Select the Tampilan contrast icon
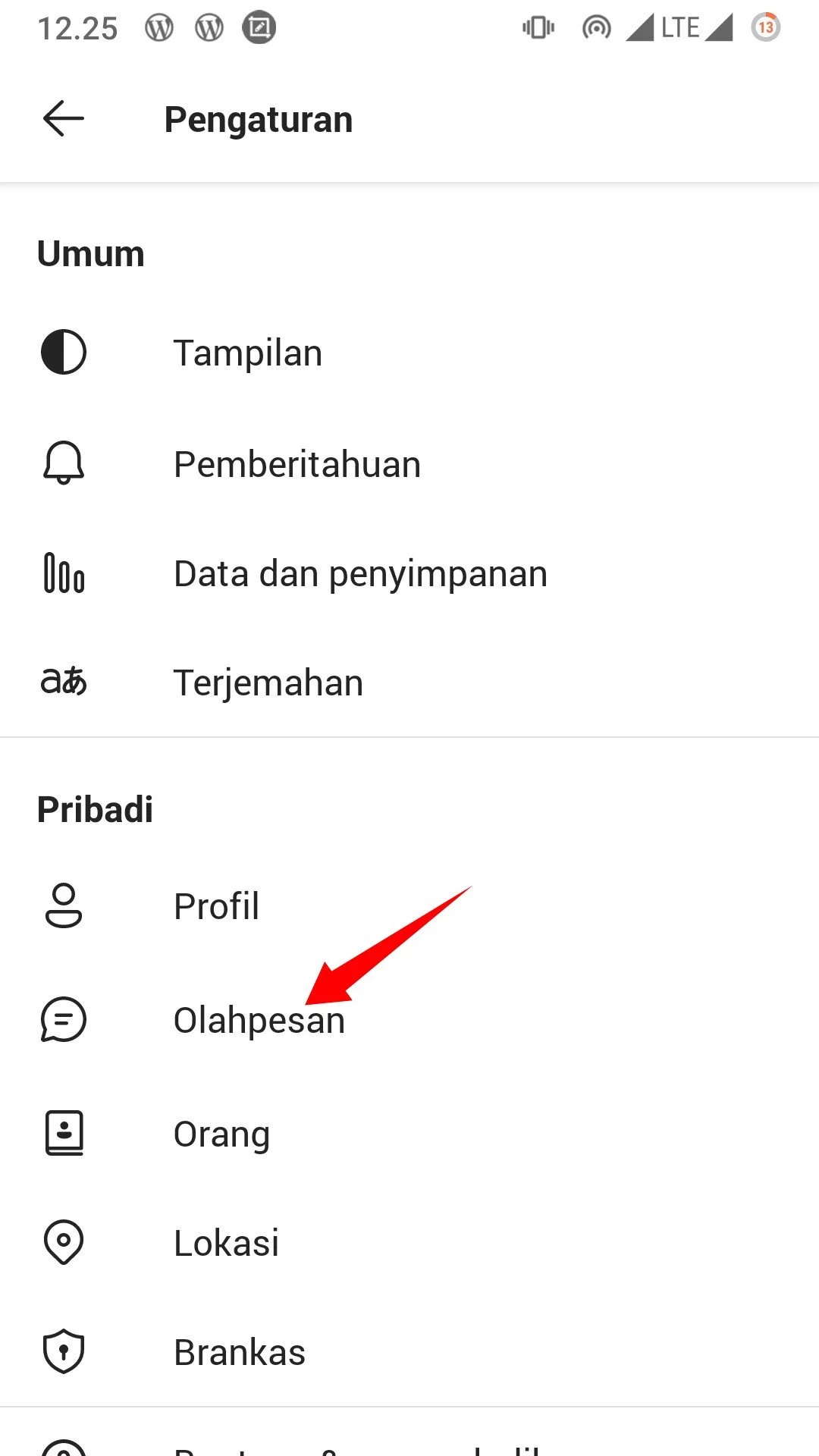The height and width of the screenshot is (1456, 819). [x=64, y=351]
